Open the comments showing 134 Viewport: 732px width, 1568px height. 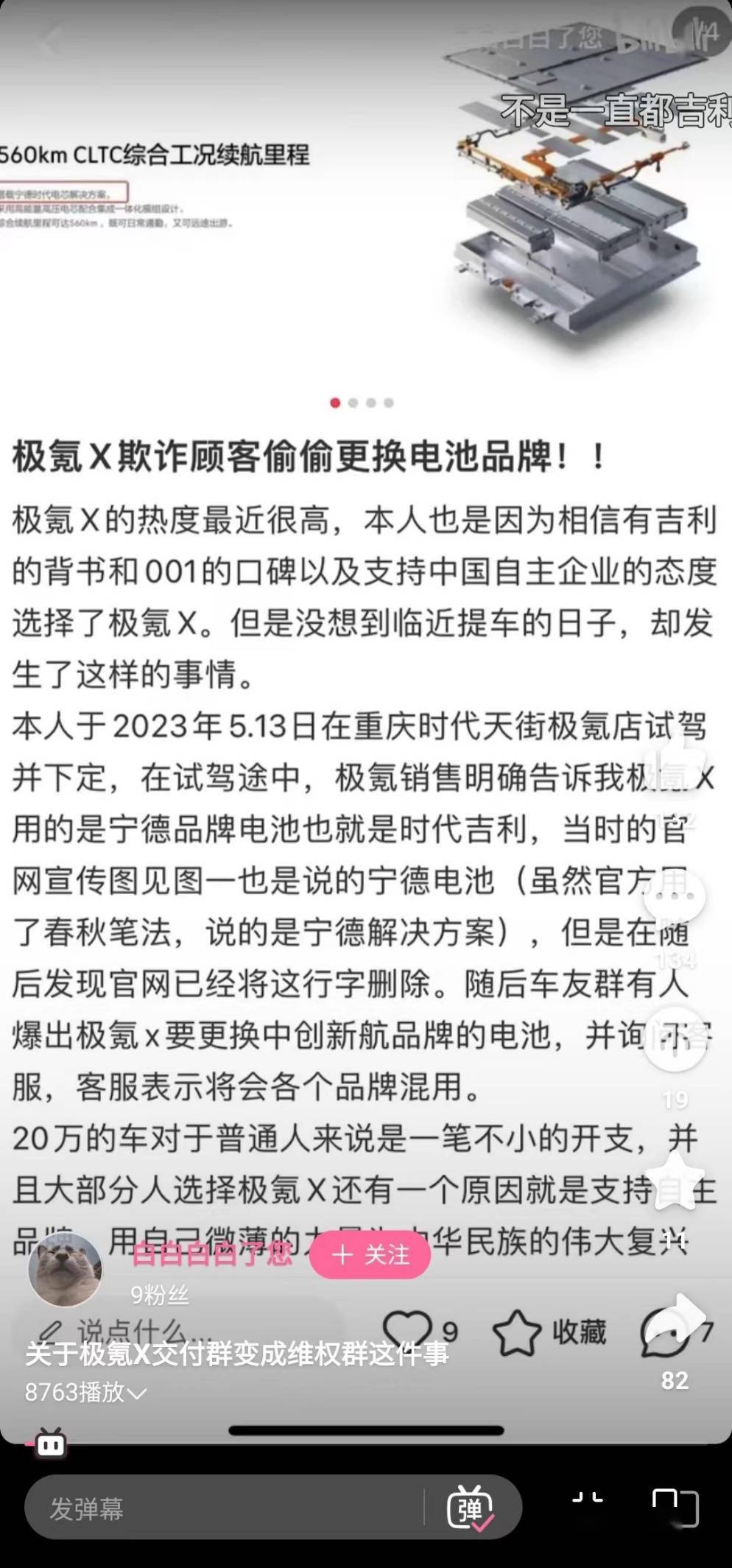pos(675,897)
